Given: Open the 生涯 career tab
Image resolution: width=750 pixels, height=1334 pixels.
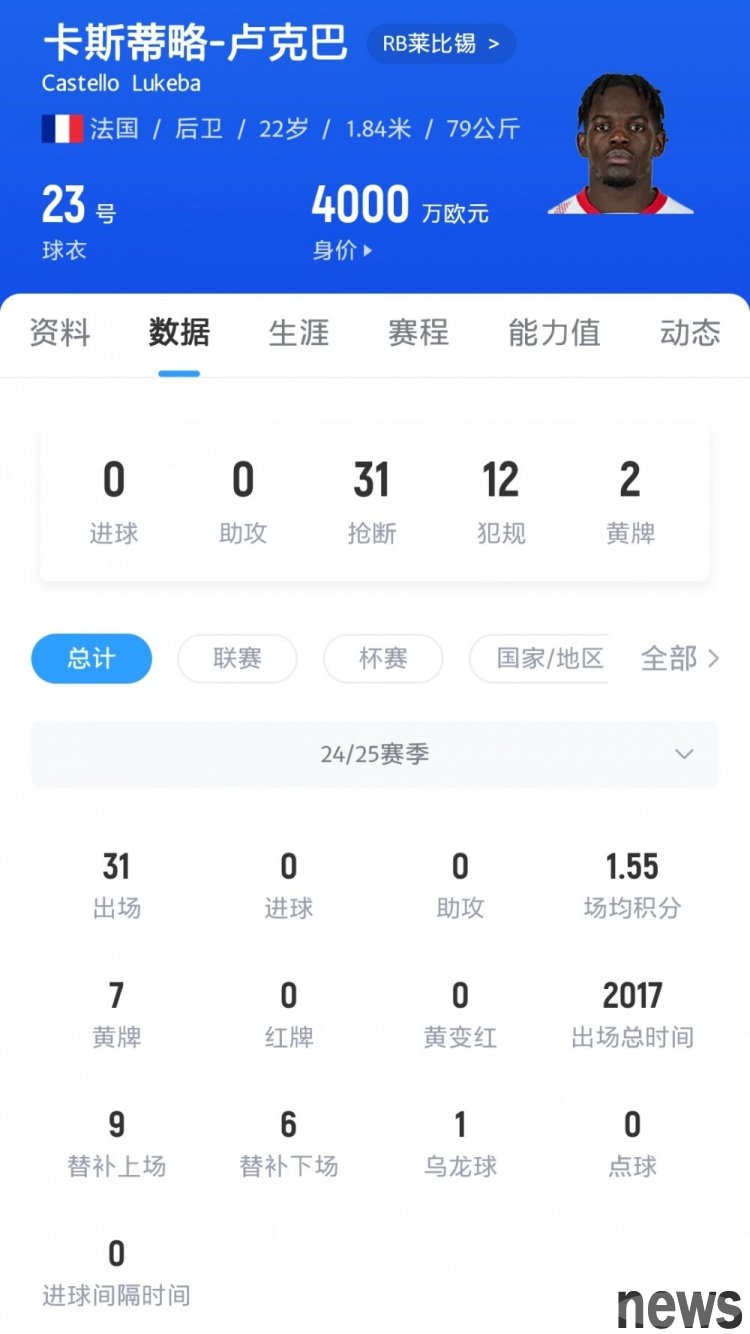Looking at the screenshot, I should point(299,333).
